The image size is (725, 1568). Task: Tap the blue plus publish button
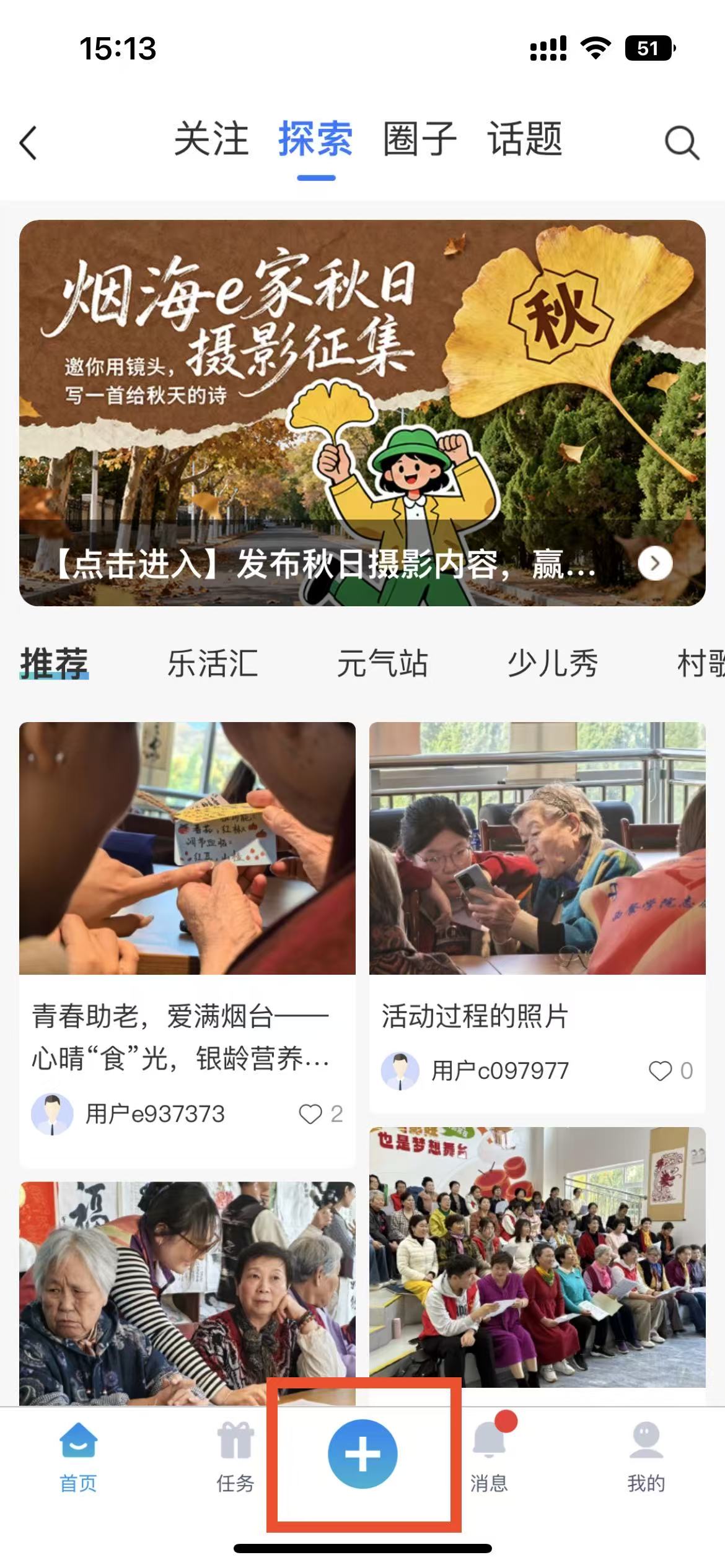tap(362, 1453)
